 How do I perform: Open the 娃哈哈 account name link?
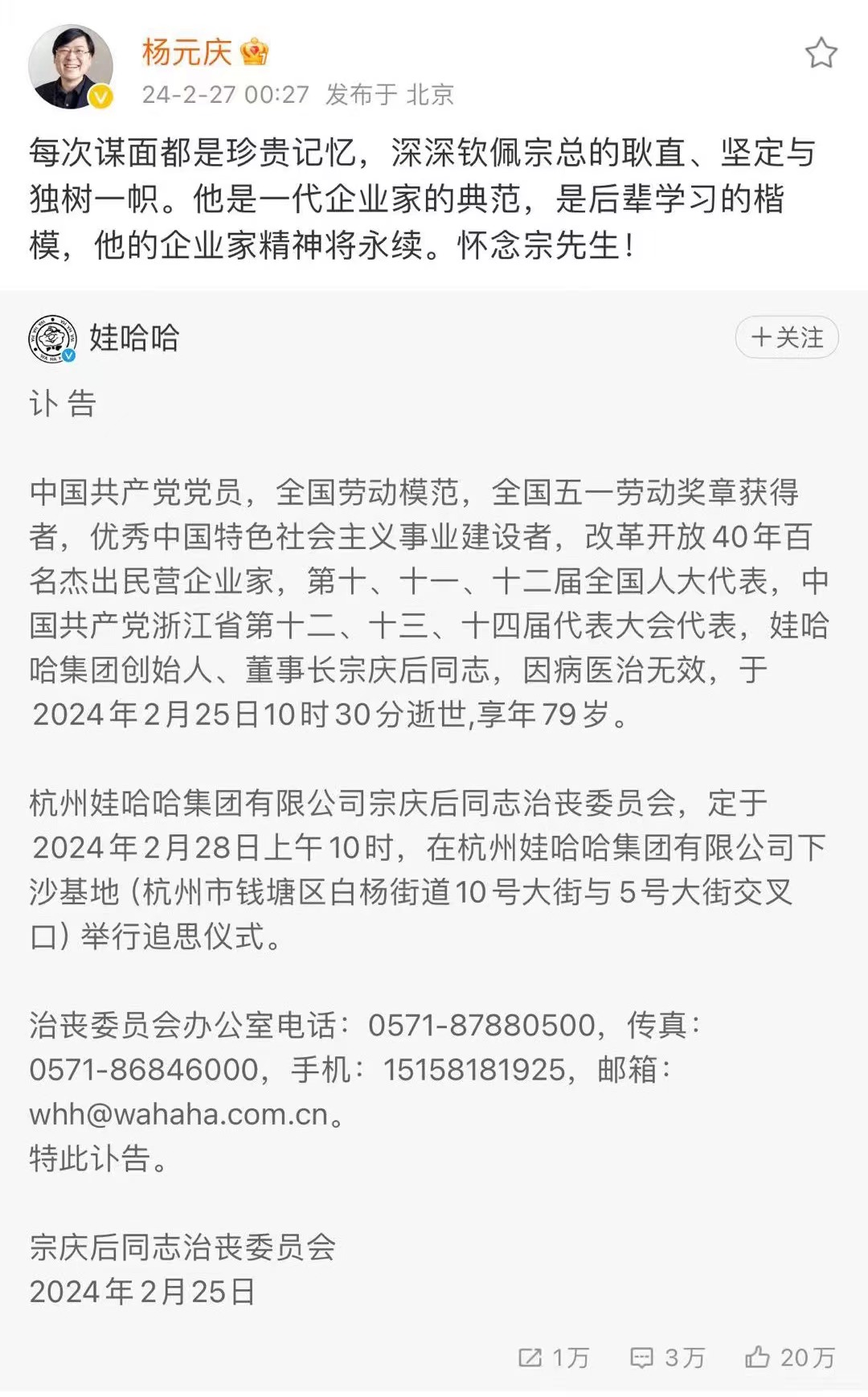click(134, 338)
